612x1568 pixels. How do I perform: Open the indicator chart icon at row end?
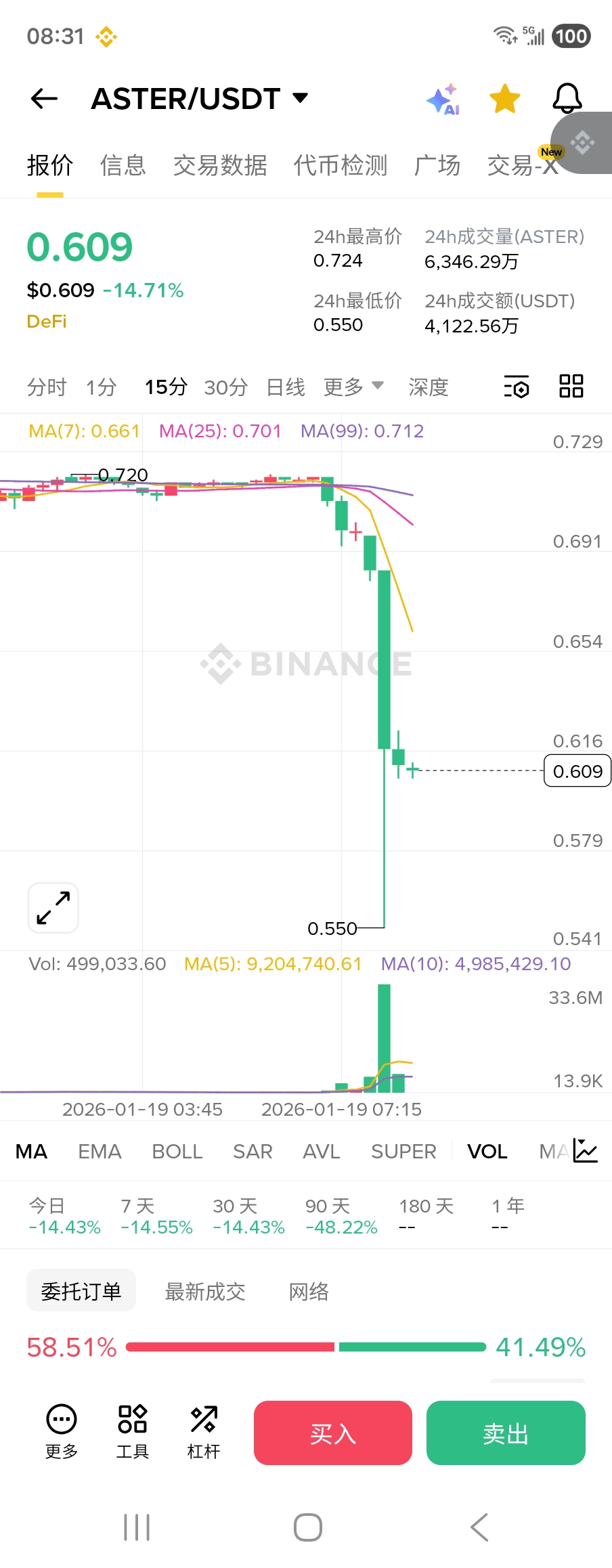pyautogui.click(x=585, y=1151)
